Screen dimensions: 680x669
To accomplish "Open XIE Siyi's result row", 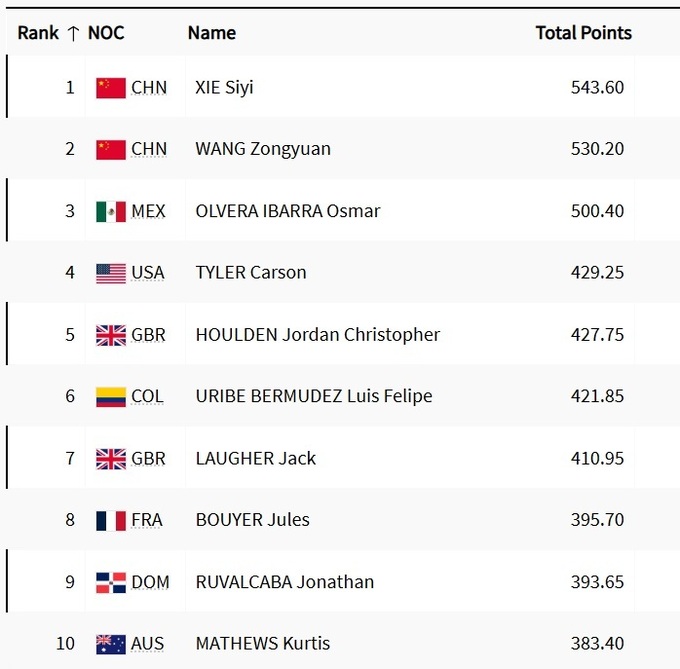I will point(225,87).
